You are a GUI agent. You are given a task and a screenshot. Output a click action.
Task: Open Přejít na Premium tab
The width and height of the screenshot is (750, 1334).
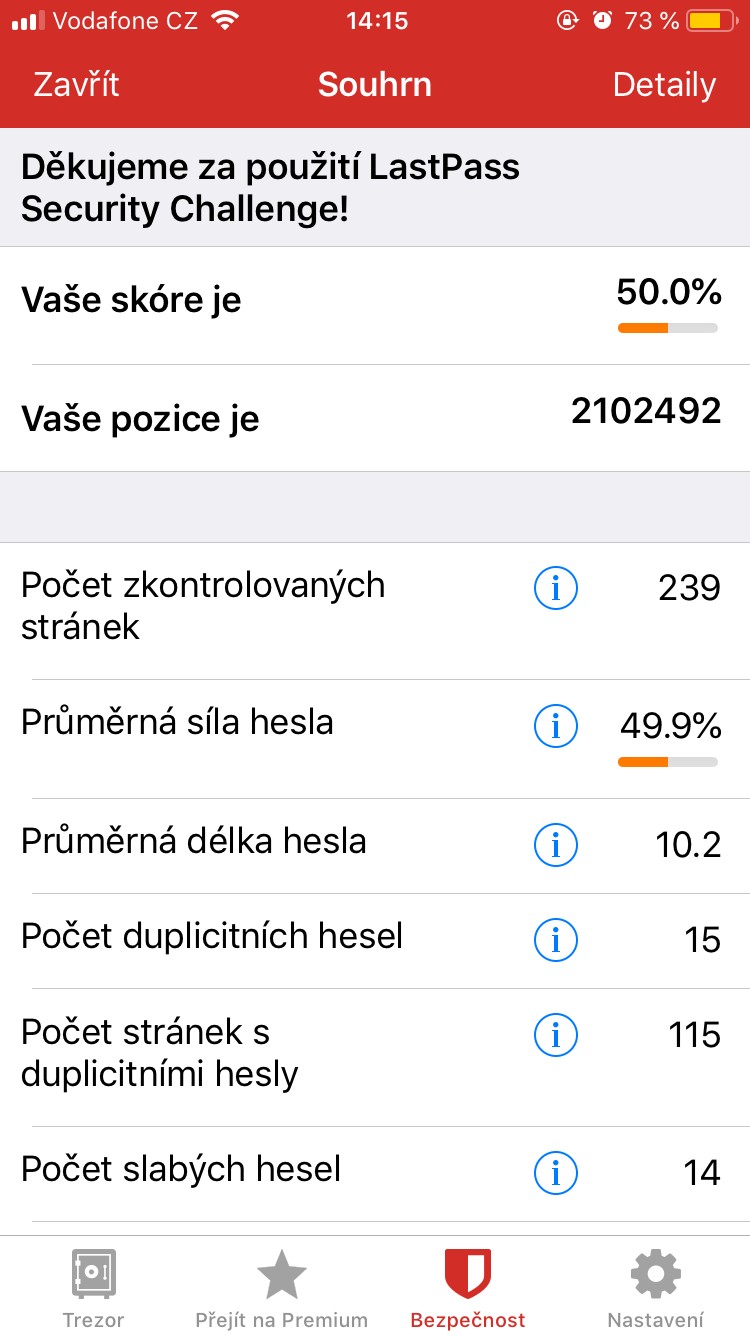281,1288
